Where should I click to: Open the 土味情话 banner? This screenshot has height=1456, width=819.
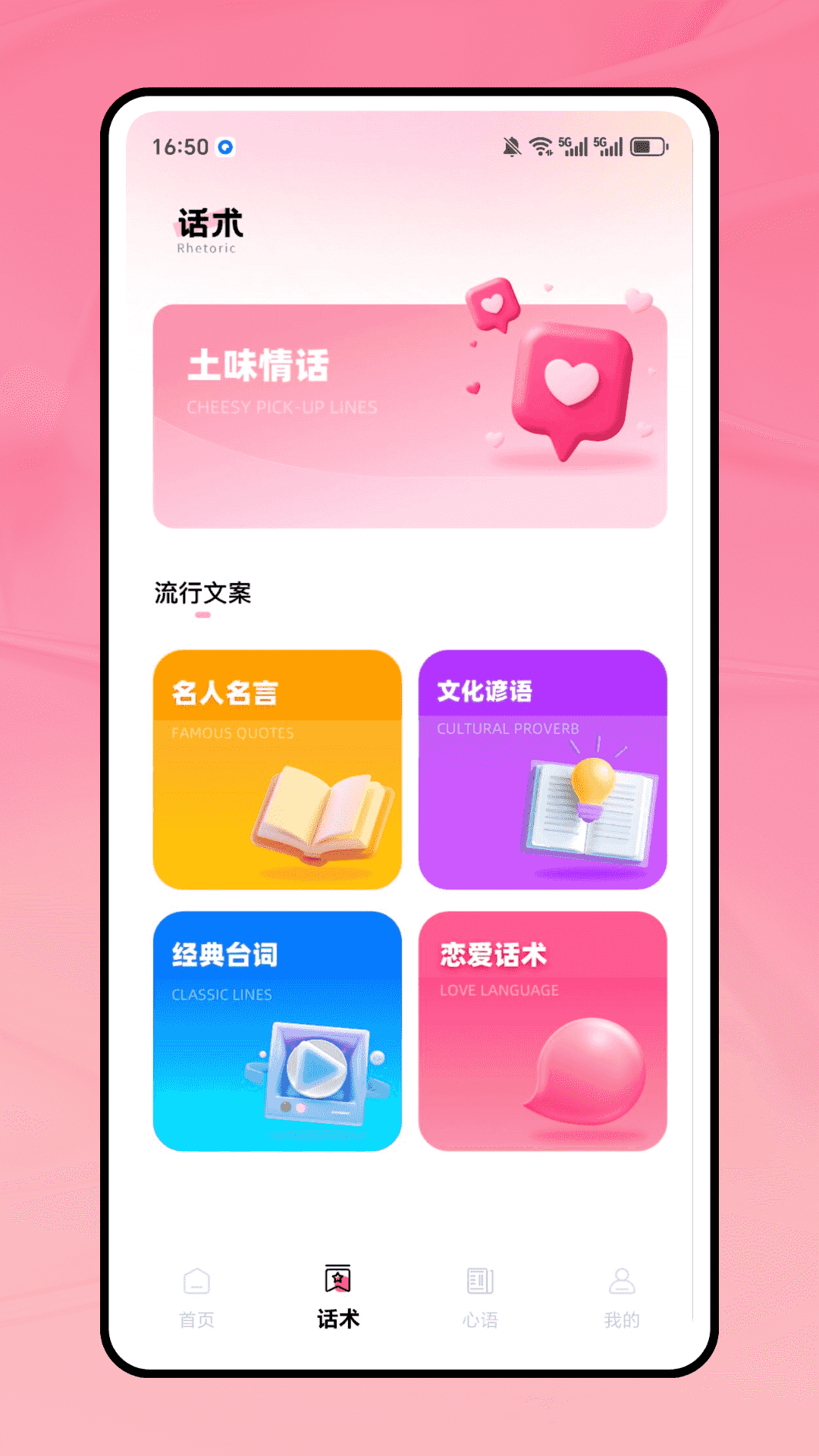pos(409,413)
